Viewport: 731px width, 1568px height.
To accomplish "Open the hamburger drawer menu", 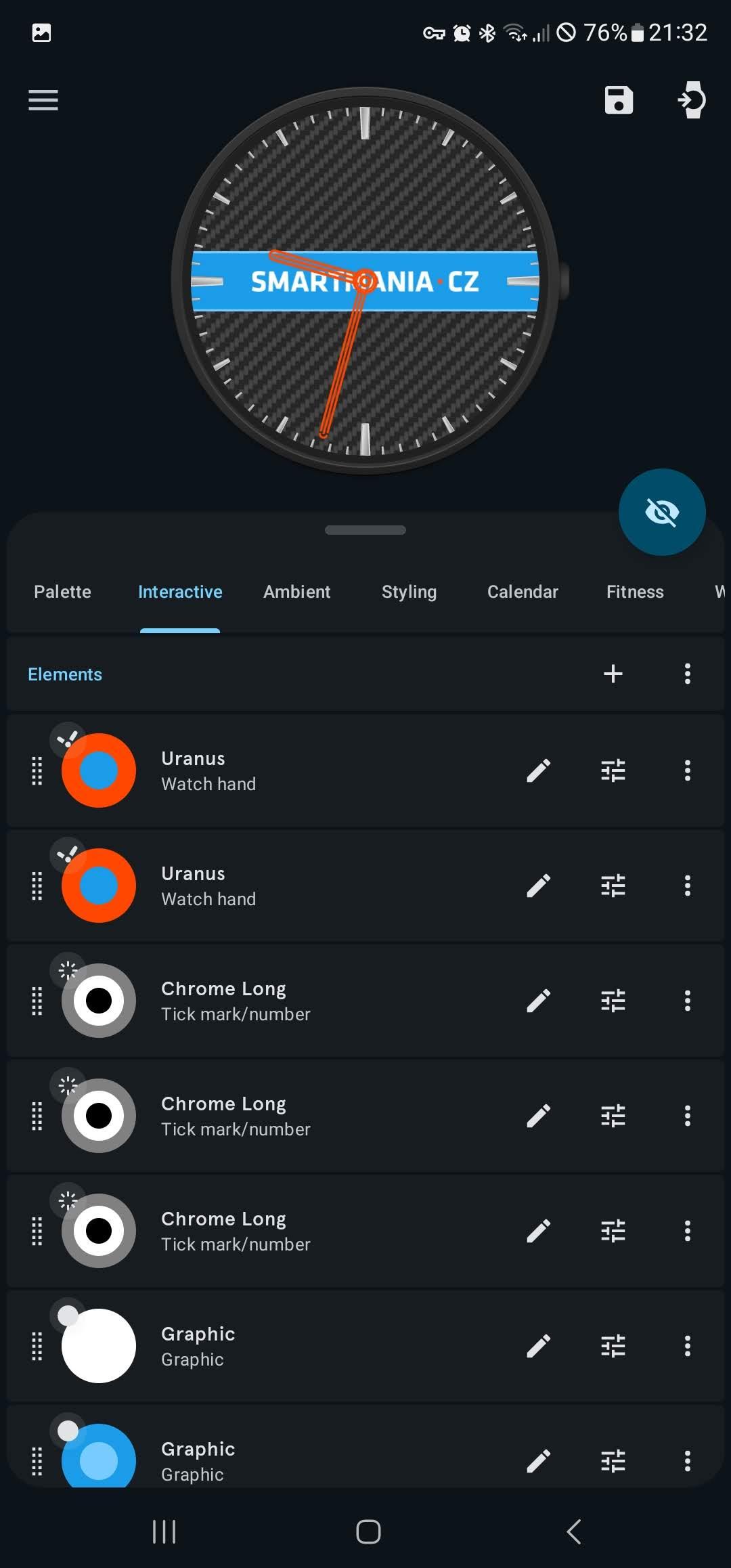I will (x=43, y=100).
